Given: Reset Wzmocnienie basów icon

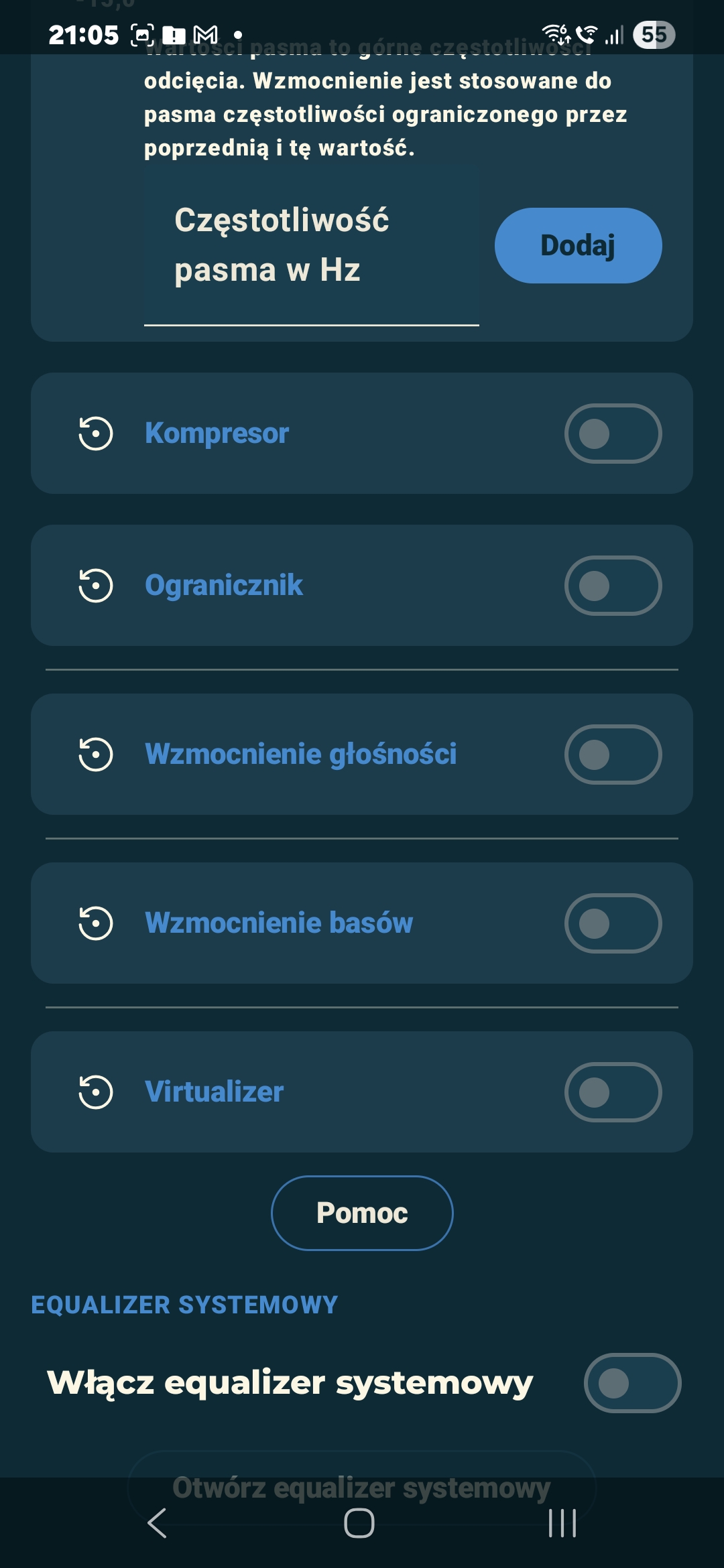Looking at the screenshot, I should [96, 923].
